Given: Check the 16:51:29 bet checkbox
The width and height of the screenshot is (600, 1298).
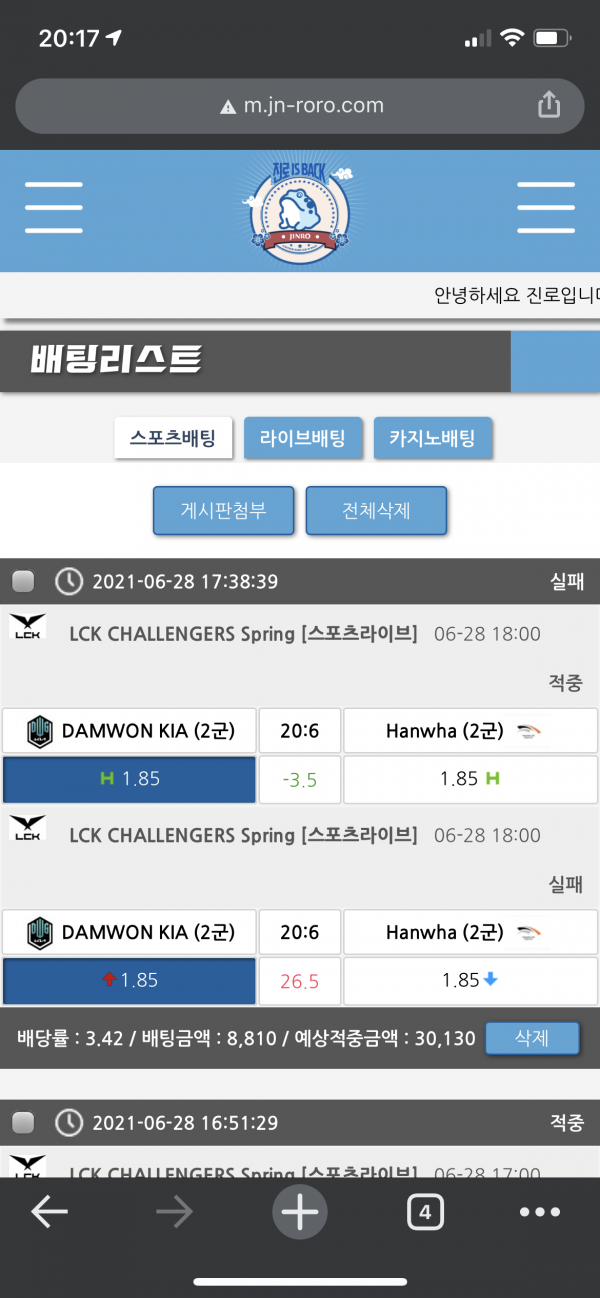Looking at the screenshot, I should tap(23, 1122).
